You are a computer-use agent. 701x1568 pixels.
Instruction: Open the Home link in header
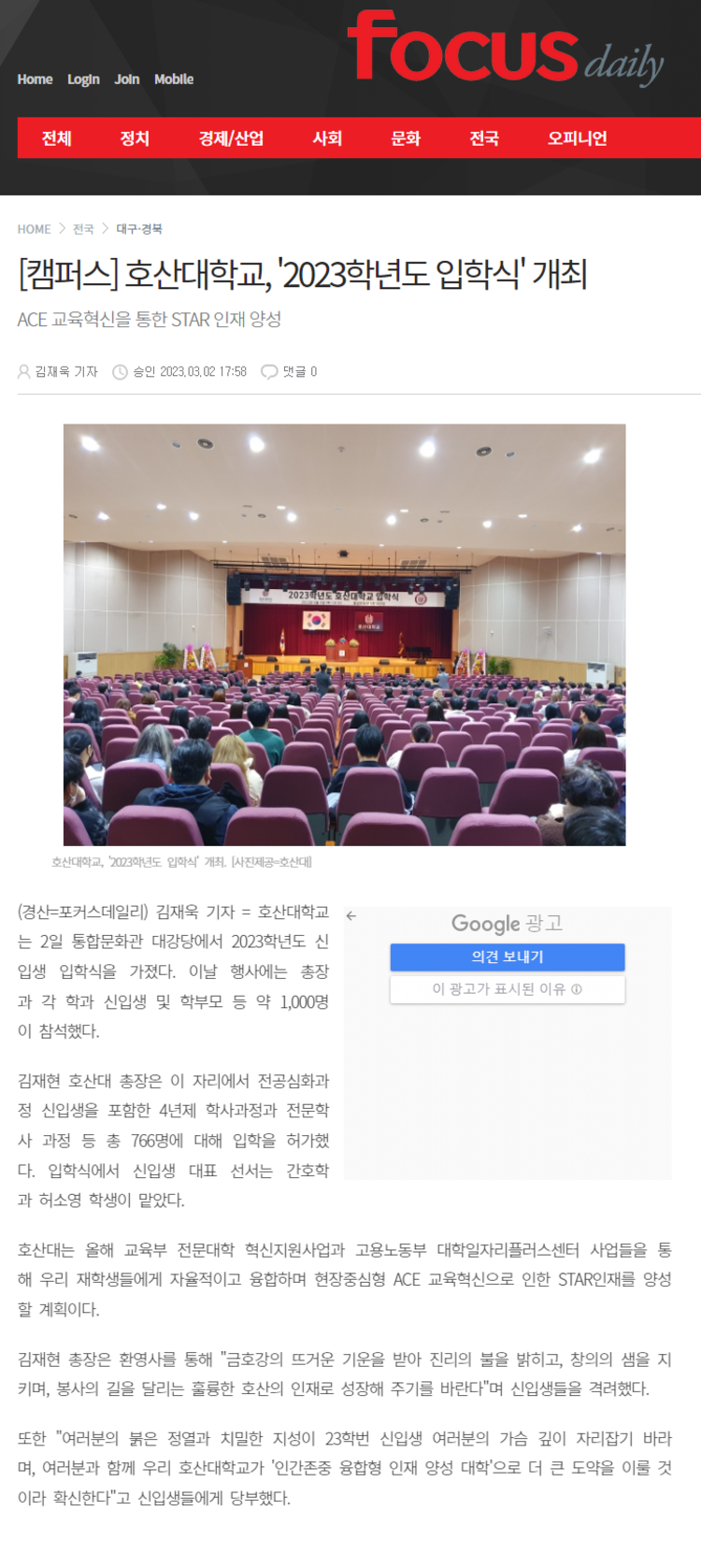(x=35, y=79)
